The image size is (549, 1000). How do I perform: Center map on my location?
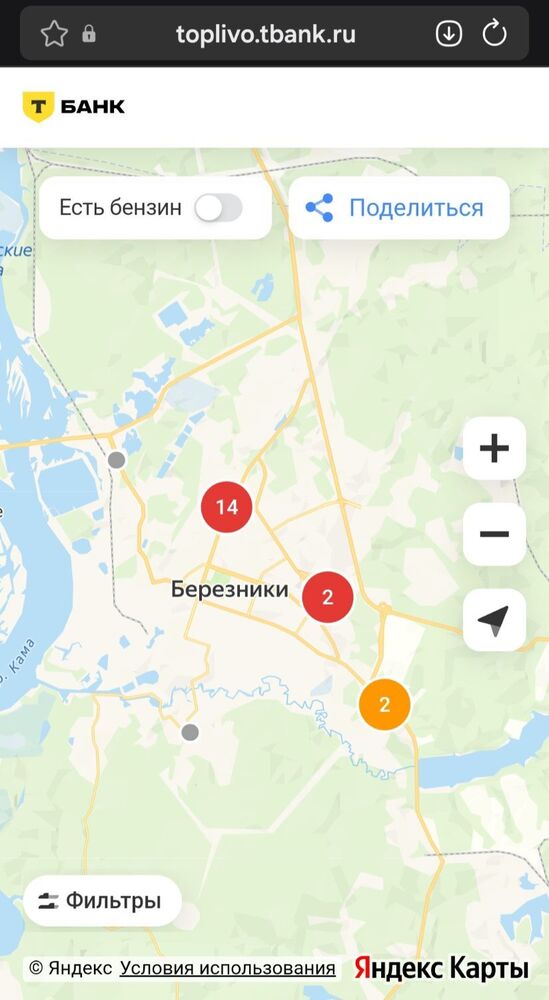tap(494, 620)
